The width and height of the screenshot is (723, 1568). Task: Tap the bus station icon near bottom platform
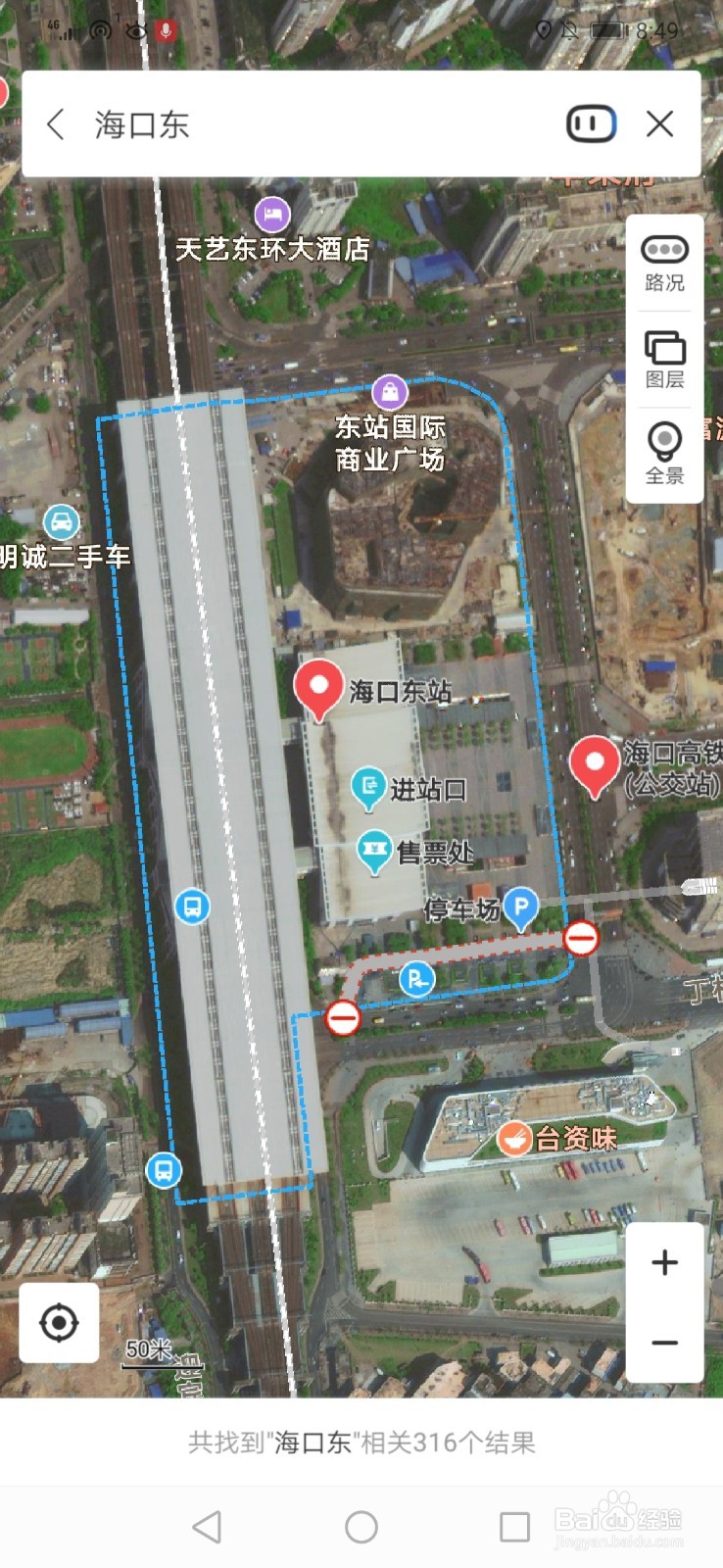(x=164, y=1167)
